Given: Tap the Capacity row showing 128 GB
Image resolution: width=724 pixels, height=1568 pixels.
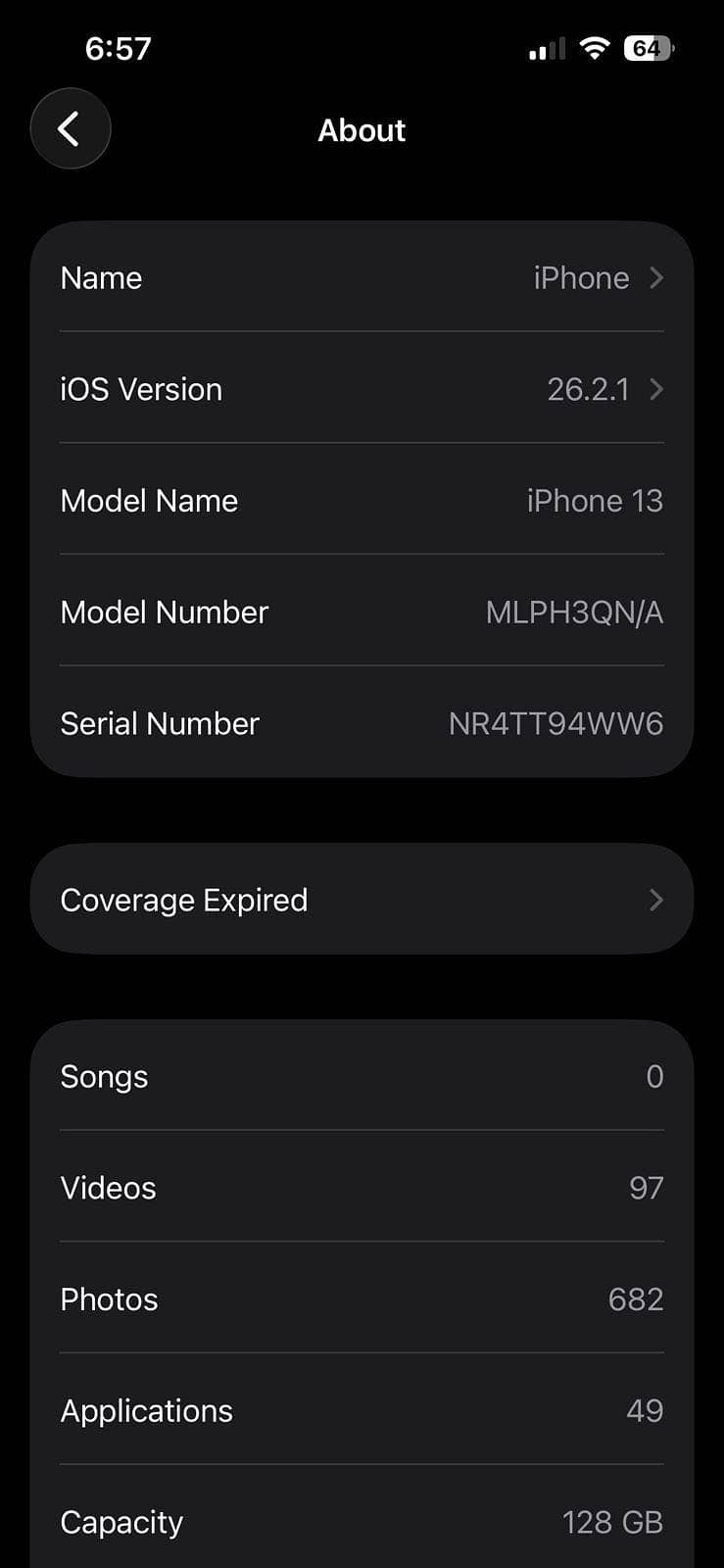Looking at the screenshot, I should coord(362,1522).
